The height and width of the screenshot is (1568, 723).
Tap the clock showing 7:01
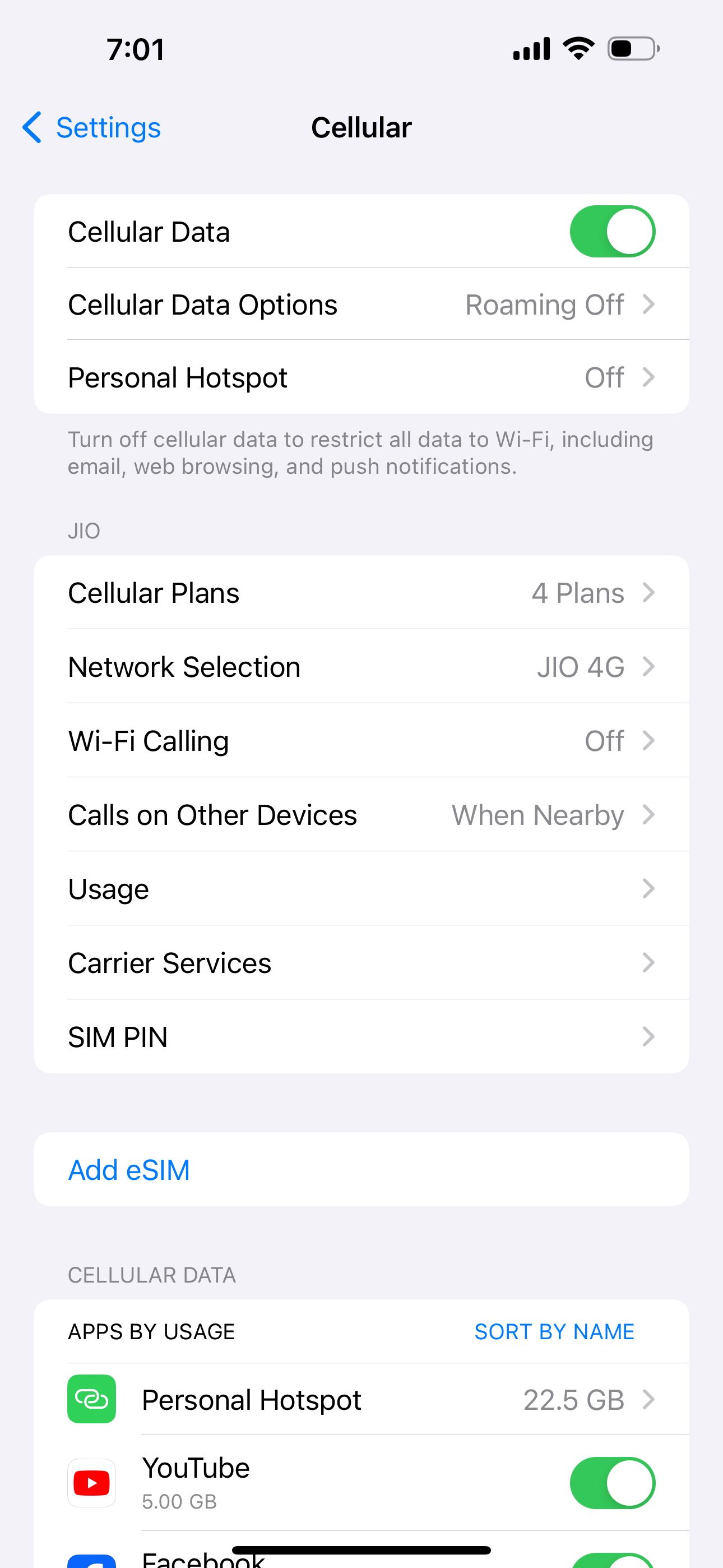pyautogui.click(x=134, y=49)
